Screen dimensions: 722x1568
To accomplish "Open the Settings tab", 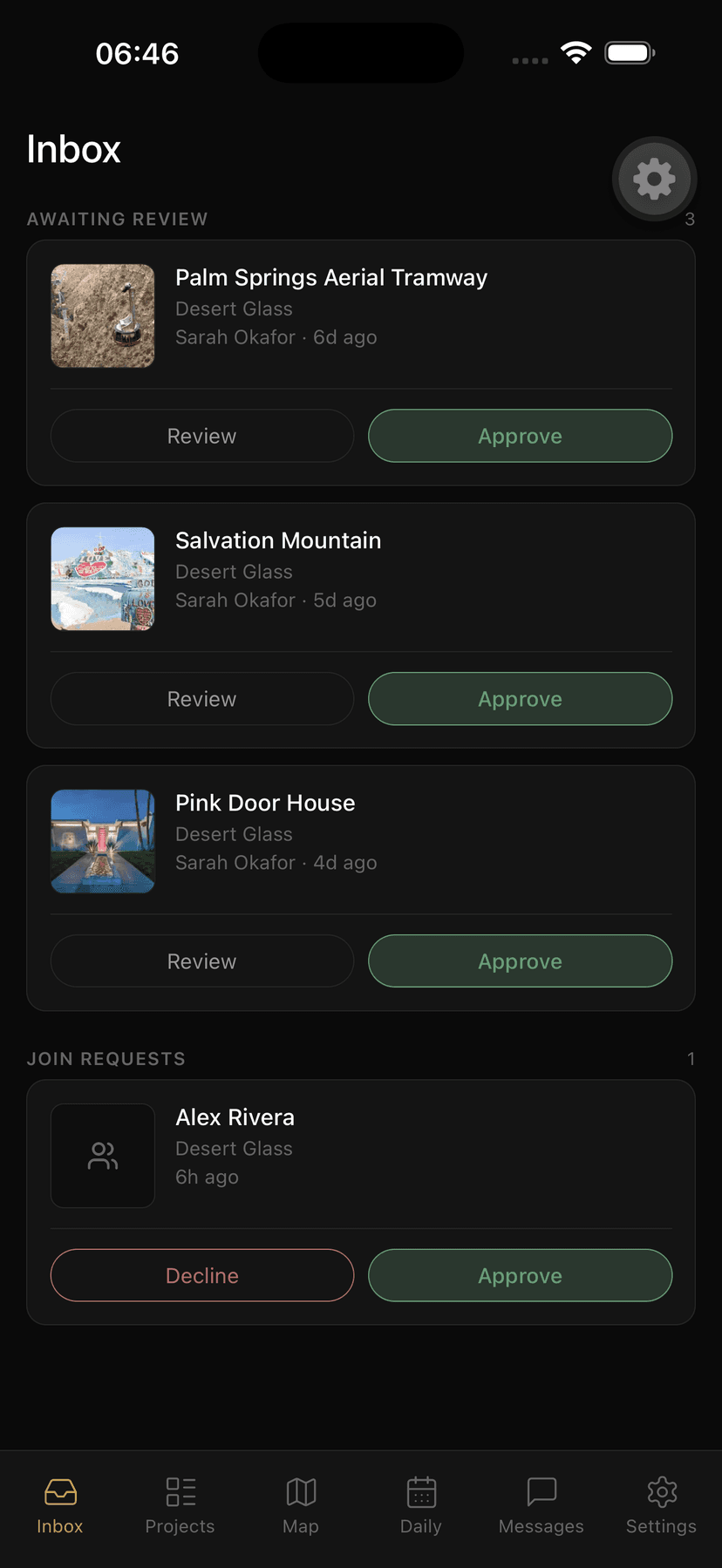I will pyautogui.click(x=662, y=1505).
